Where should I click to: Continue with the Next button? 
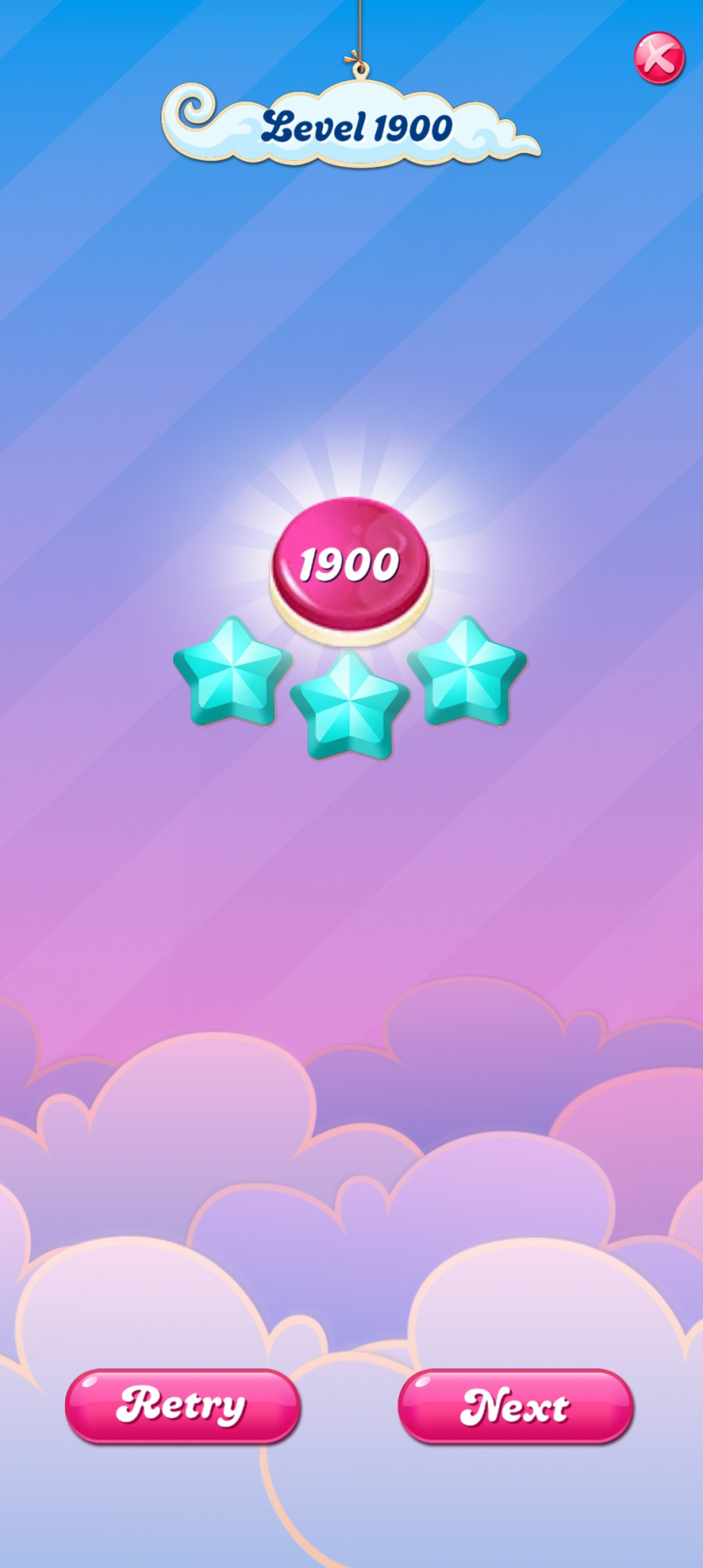pos(515,1406)
